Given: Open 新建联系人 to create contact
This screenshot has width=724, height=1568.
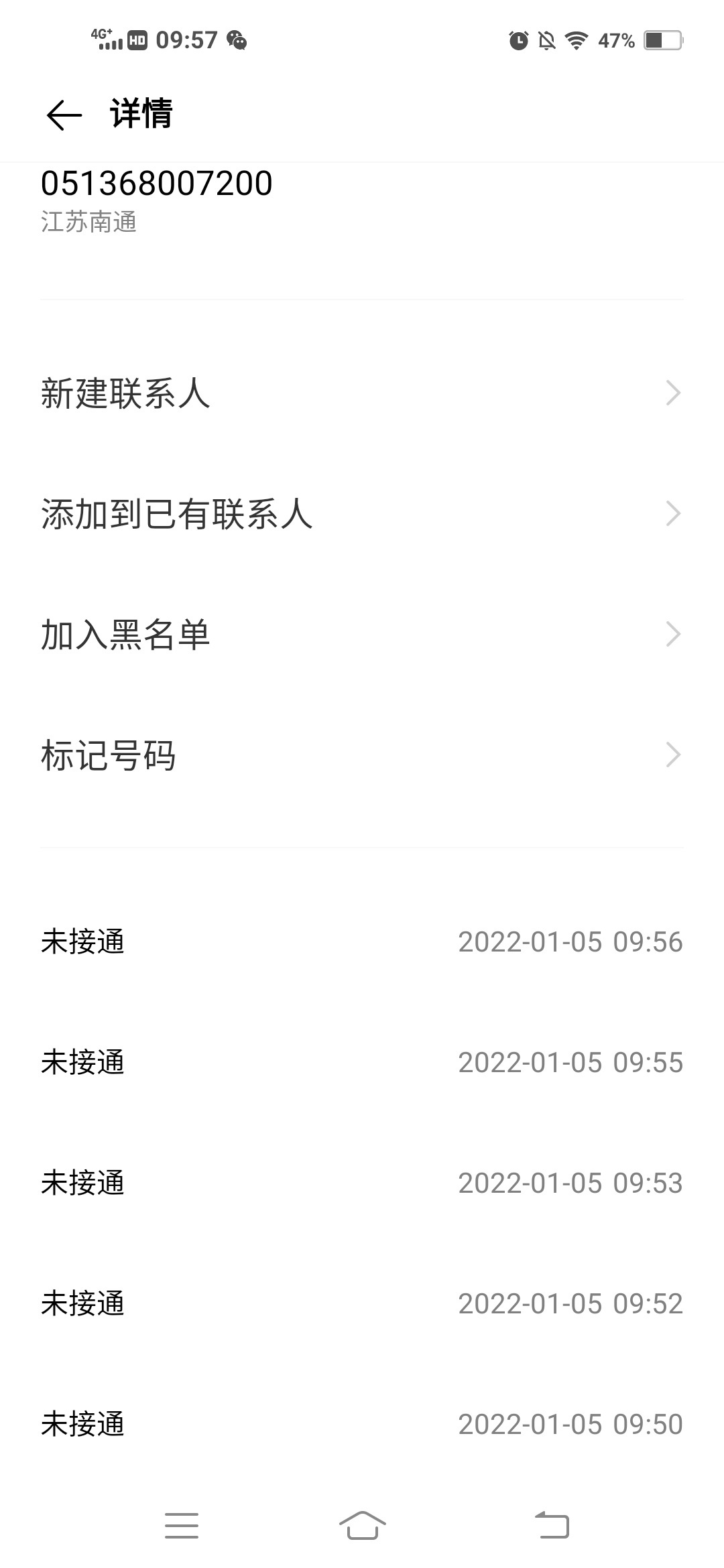Looking at the screenshot, I should tap(361, 393).
